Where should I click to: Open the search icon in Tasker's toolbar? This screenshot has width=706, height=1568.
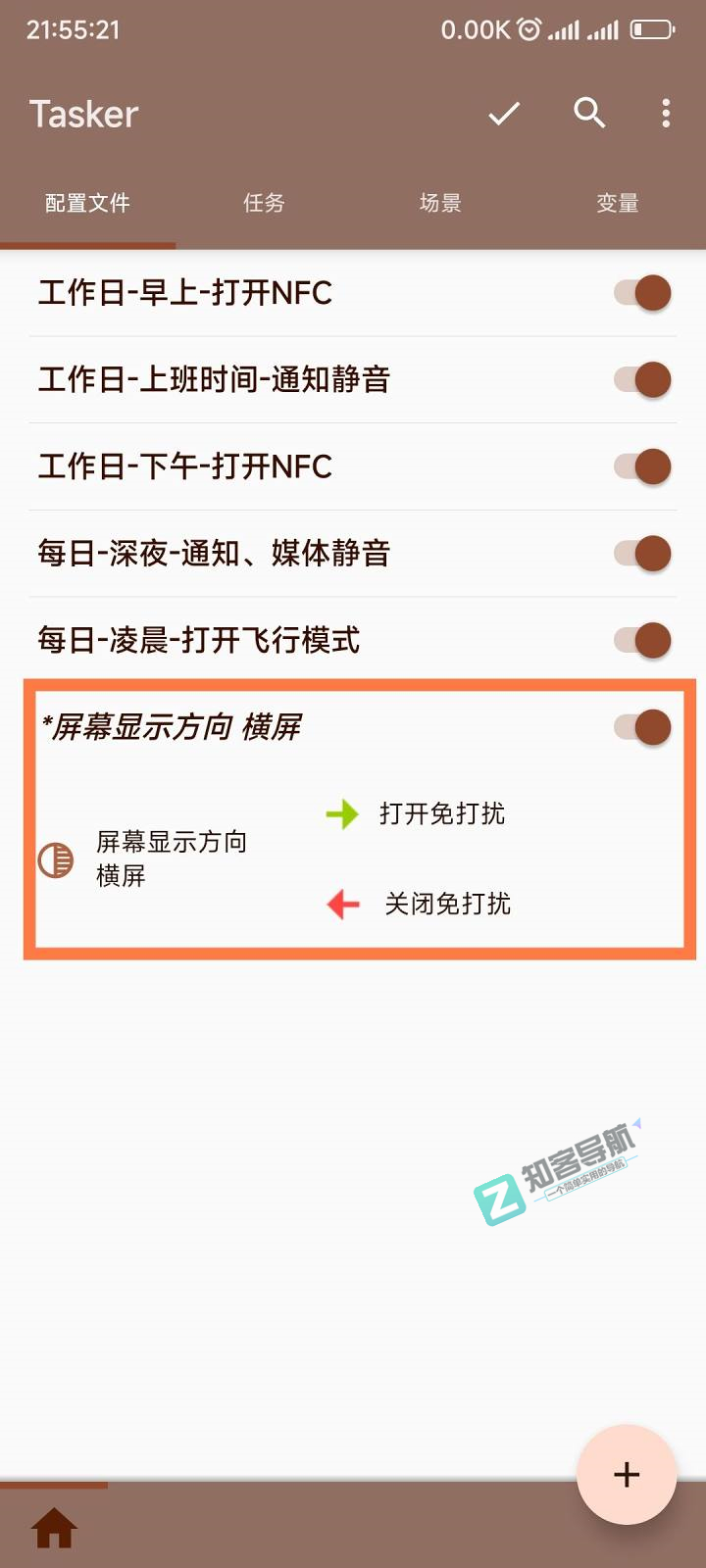[590, 114]
